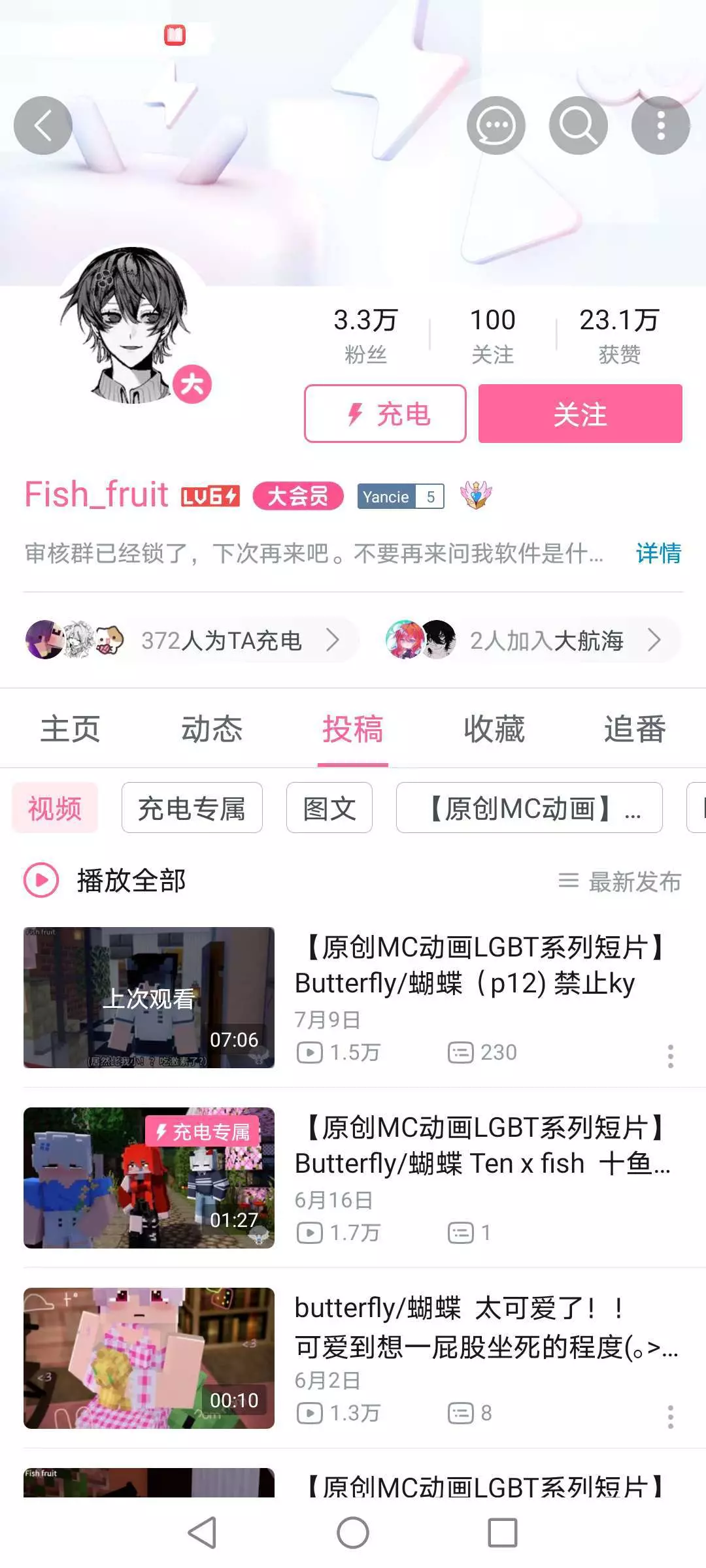This screenshot has width=706, height=1568.
Task: Tap the system home button
Action: point(353,1532)
